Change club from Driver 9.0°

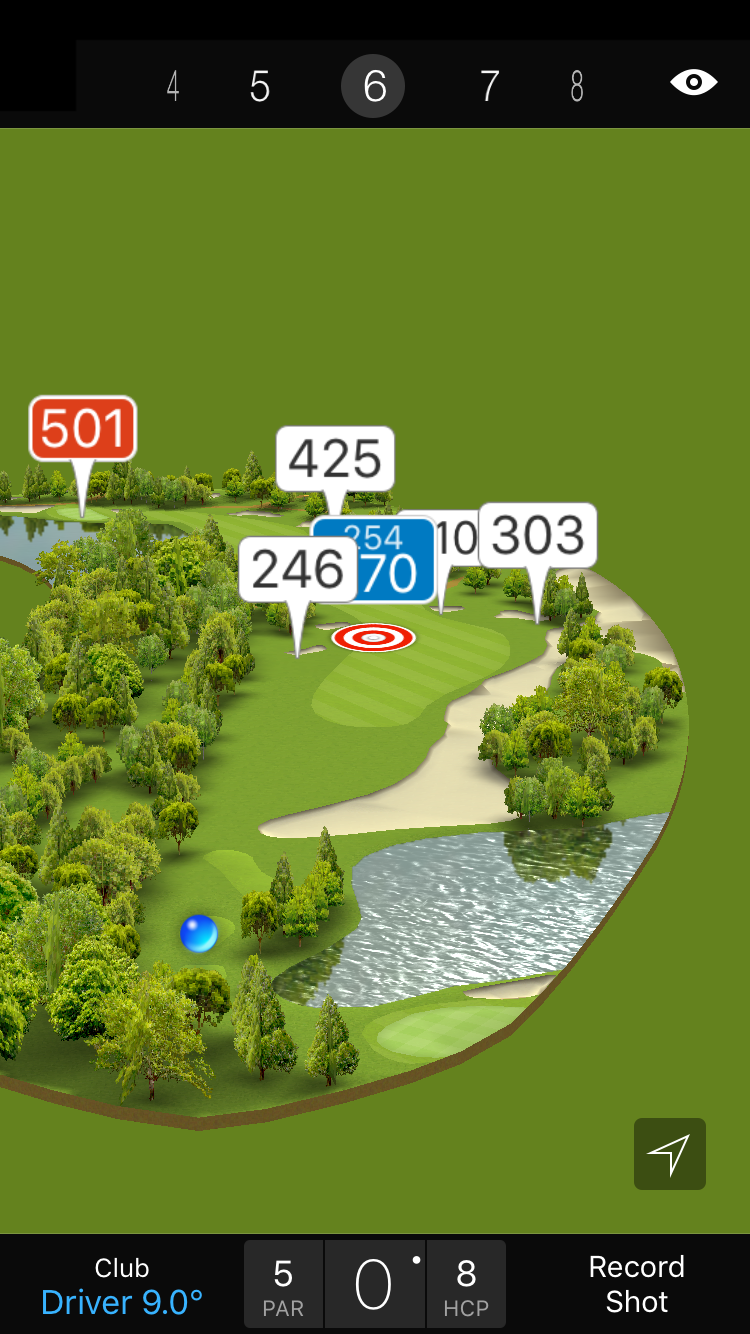[122, 1286]
